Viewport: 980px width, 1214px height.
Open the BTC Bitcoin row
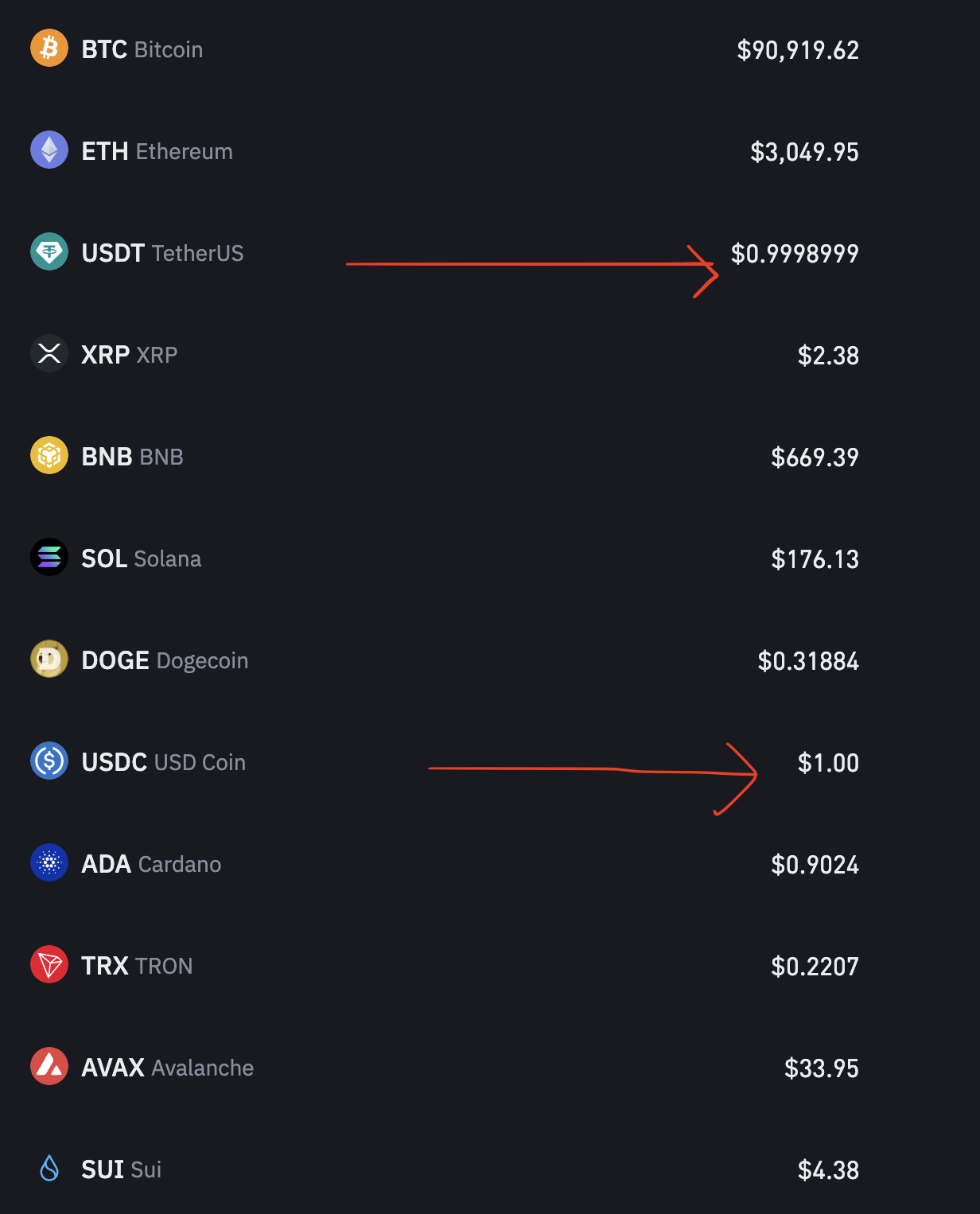tap(142, 49)
